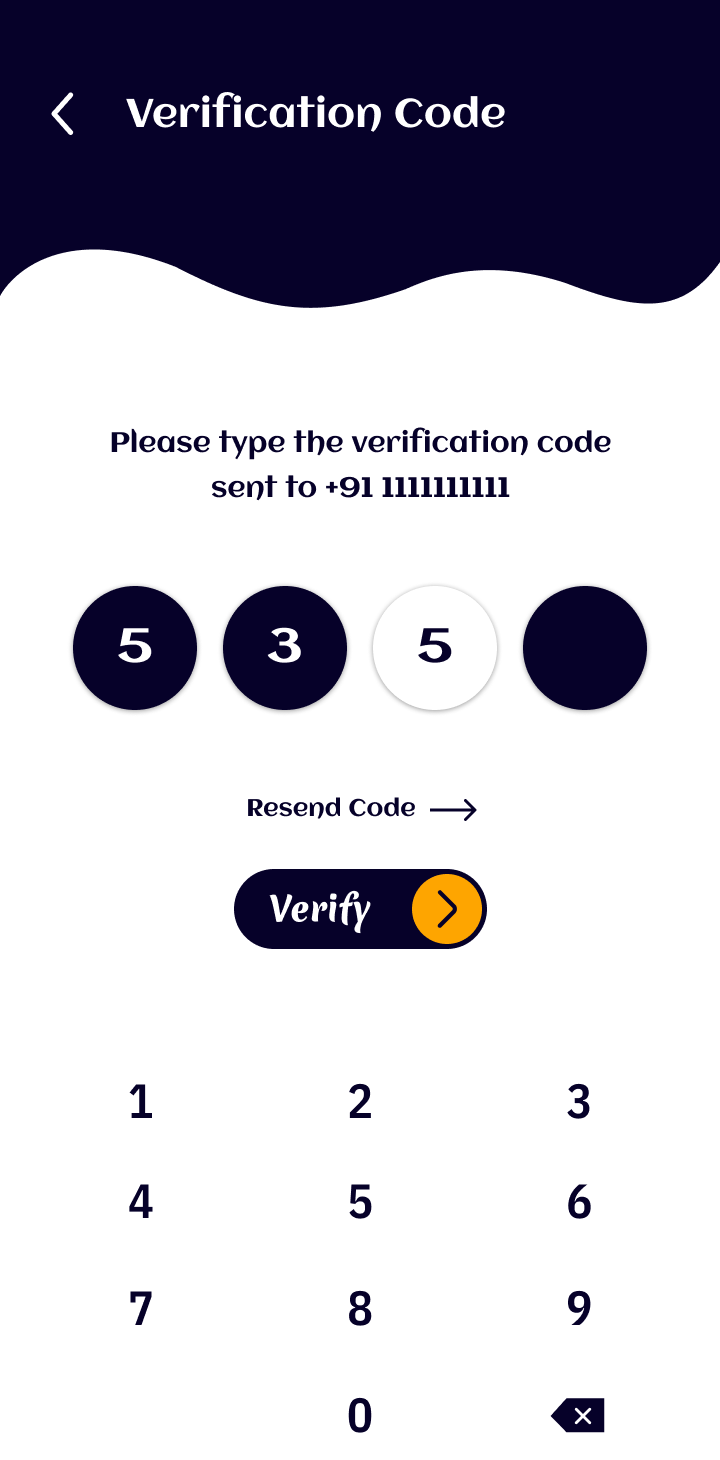This screenshot has width=720, height=1460.
Task: Select the empty fourth code digit field
Action: 585,648
